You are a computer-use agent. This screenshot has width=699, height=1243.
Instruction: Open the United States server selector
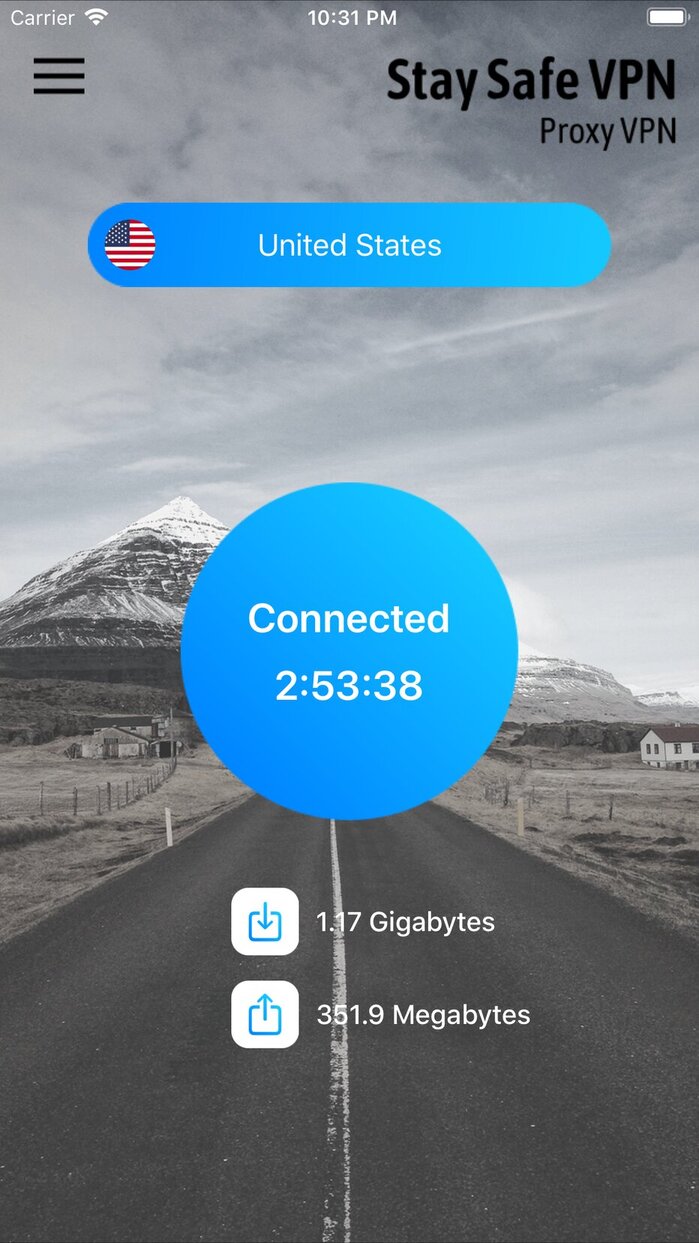(x=349, y=245)
